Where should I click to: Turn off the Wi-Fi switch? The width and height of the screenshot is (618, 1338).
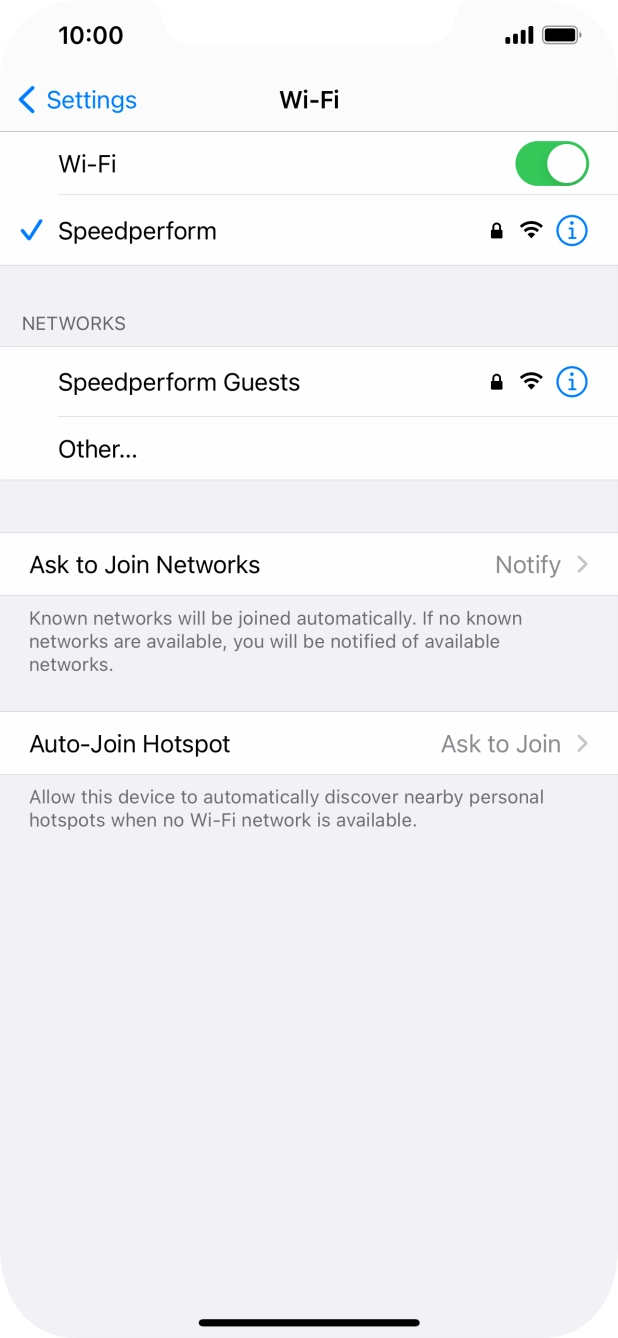[551, 164]
